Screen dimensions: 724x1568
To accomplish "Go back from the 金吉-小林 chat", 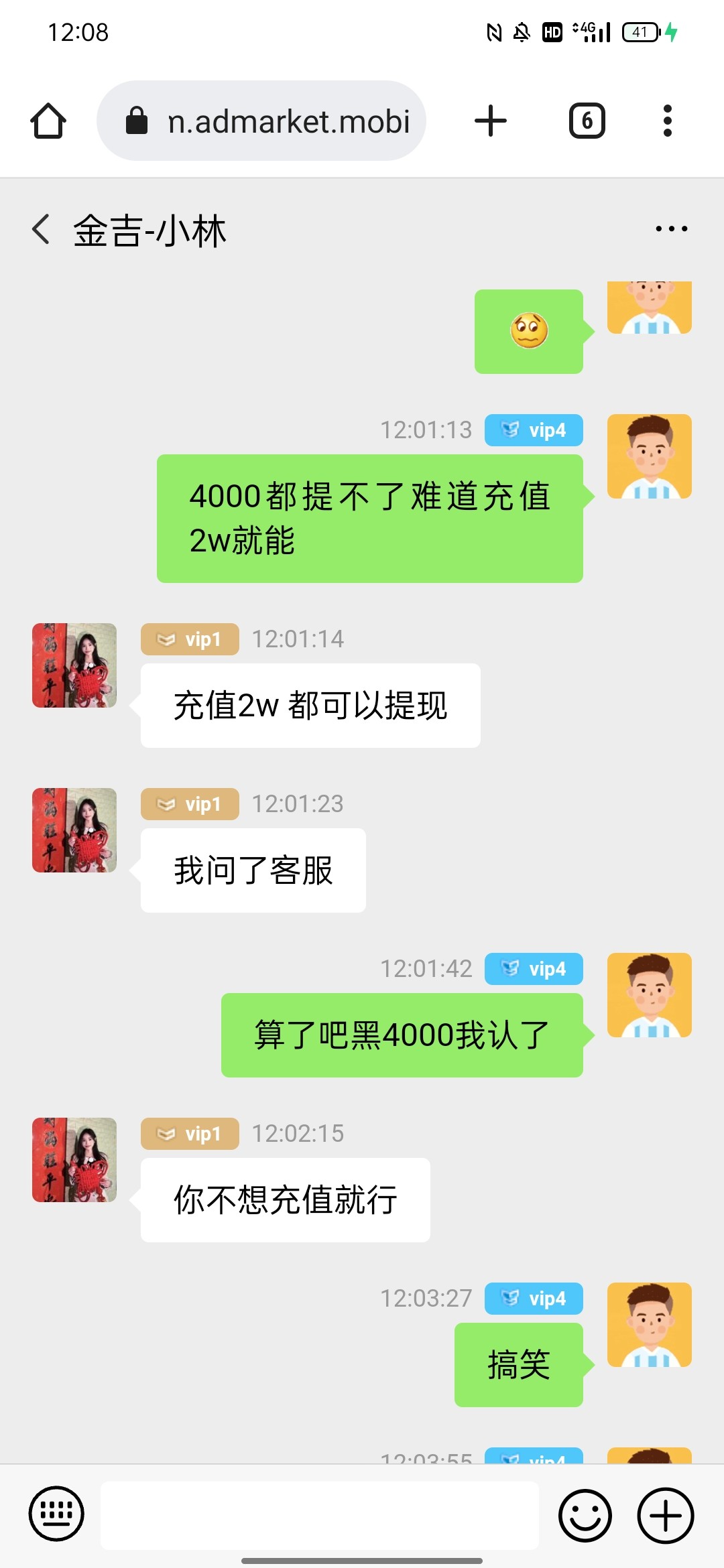I will click(x=42, y=230).
